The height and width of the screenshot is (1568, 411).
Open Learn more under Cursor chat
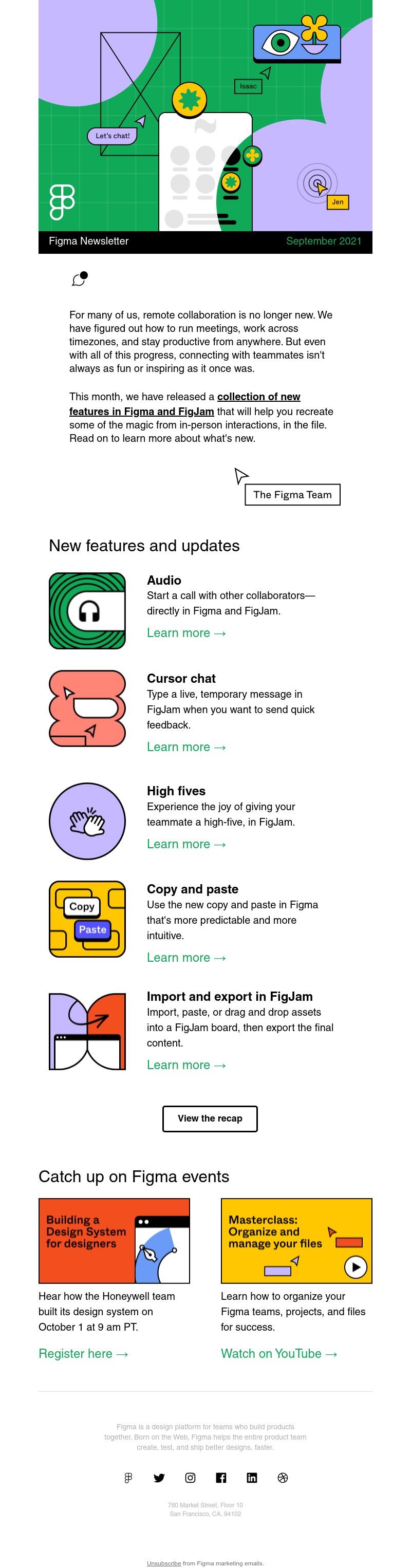[185, 747]
